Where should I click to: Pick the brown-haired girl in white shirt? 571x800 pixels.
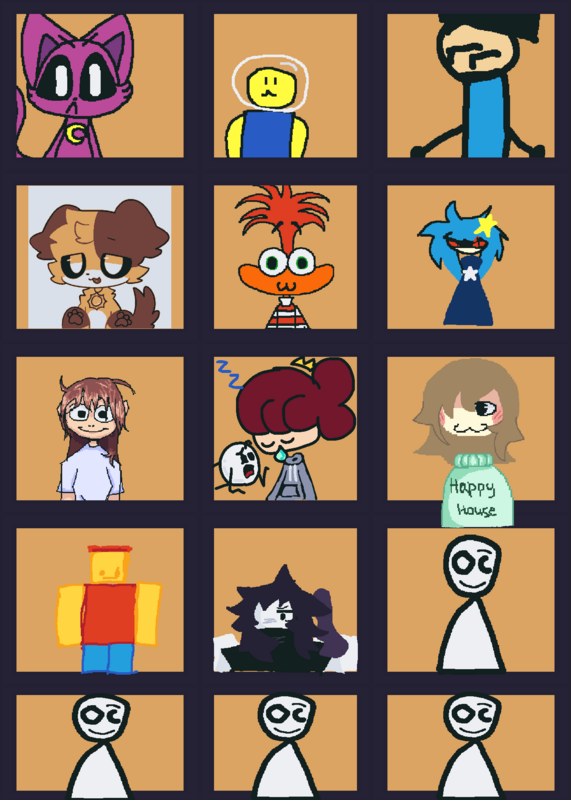pyautogui.click(x=100, y=429)
